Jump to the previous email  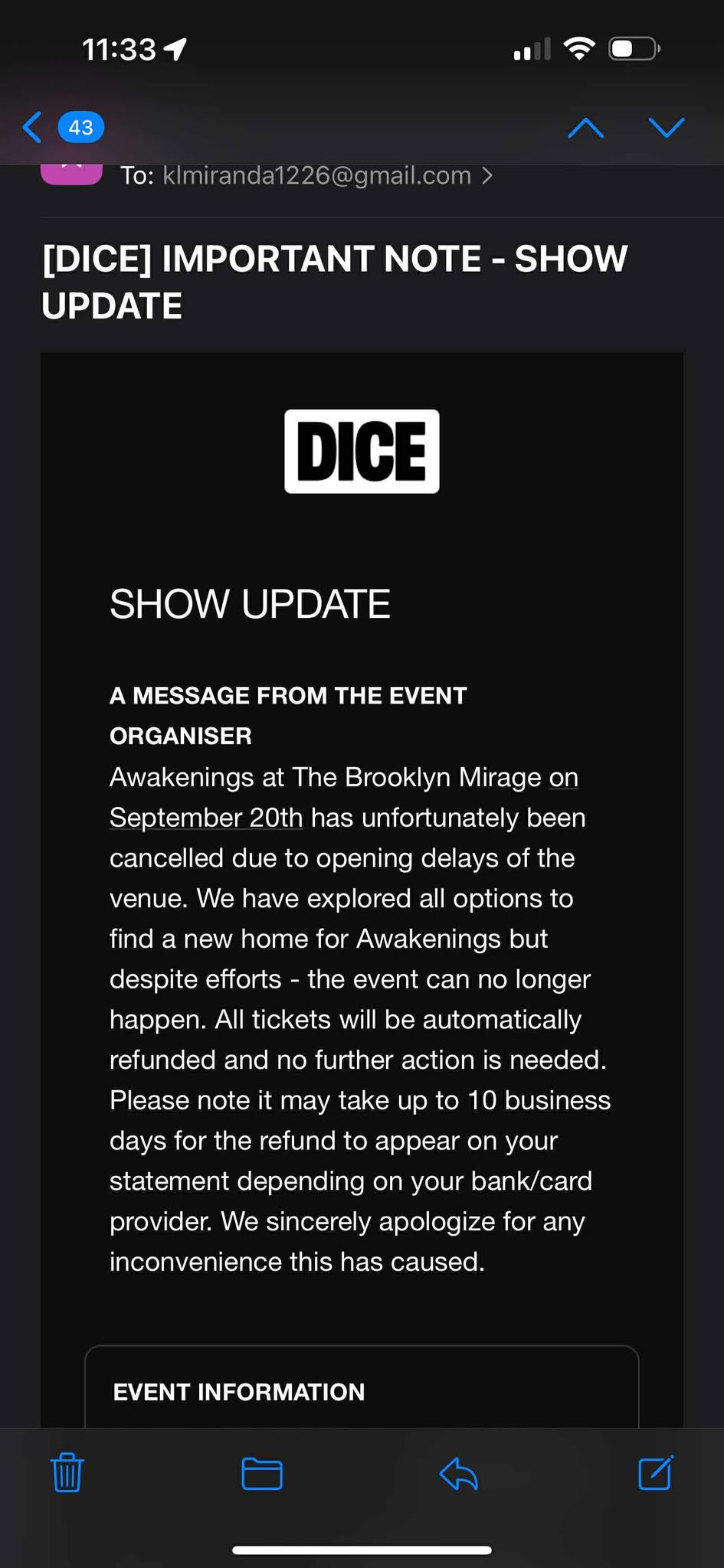585,127
